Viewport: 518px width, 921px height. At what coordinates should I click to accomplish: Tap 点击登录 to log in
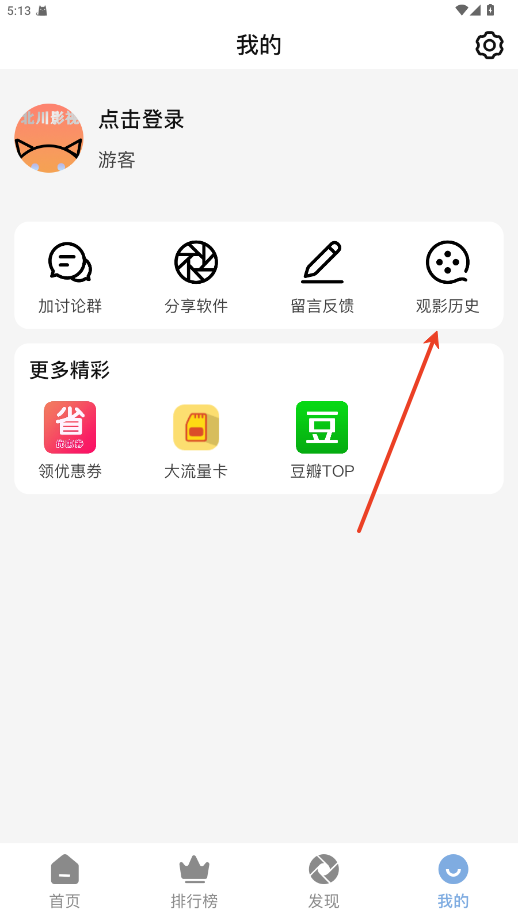[x=141, y=119]
